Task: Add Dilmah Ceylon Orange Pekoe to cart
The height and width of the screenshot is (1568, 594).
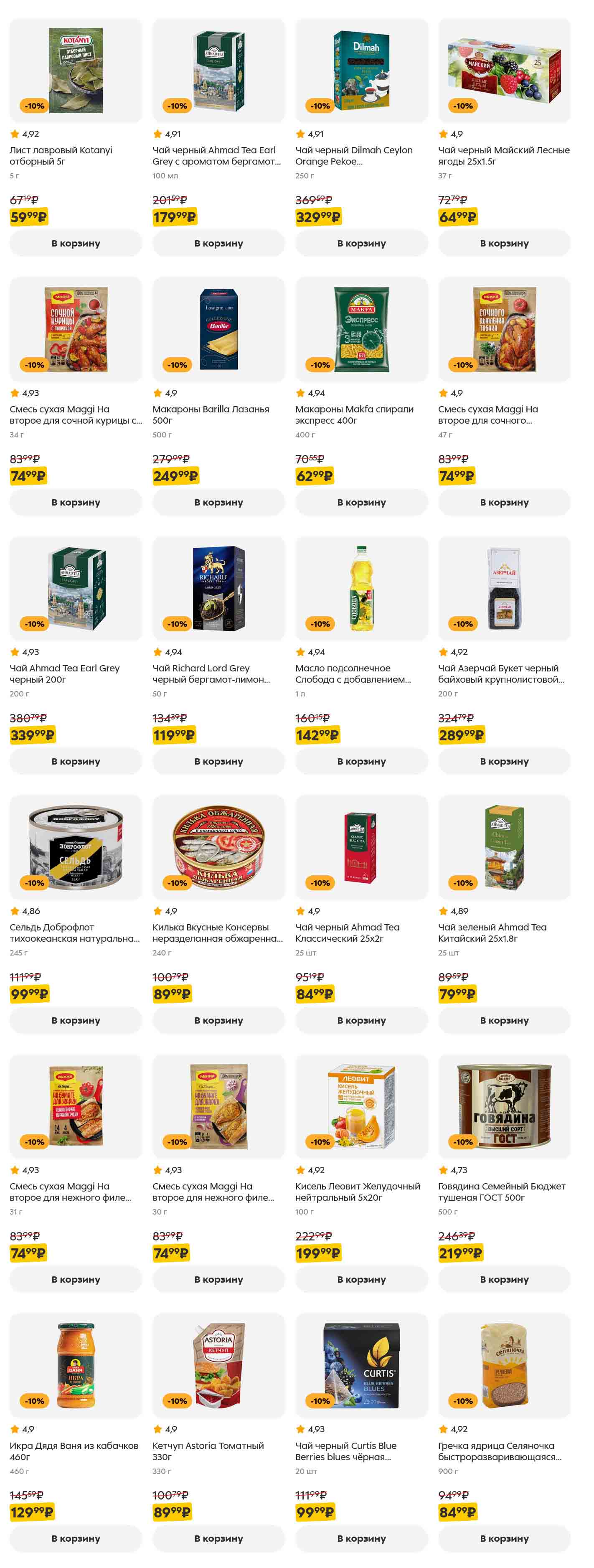Action: (x=361, y=244)
